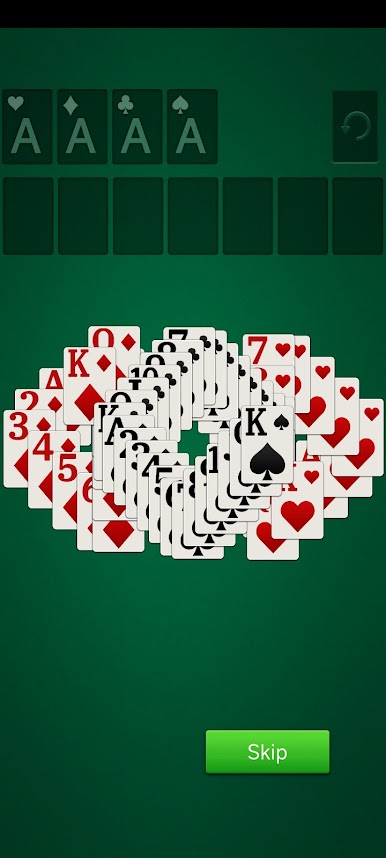
Task: Select the hearts ace foundation slot
Action: (x=27, y=126)
